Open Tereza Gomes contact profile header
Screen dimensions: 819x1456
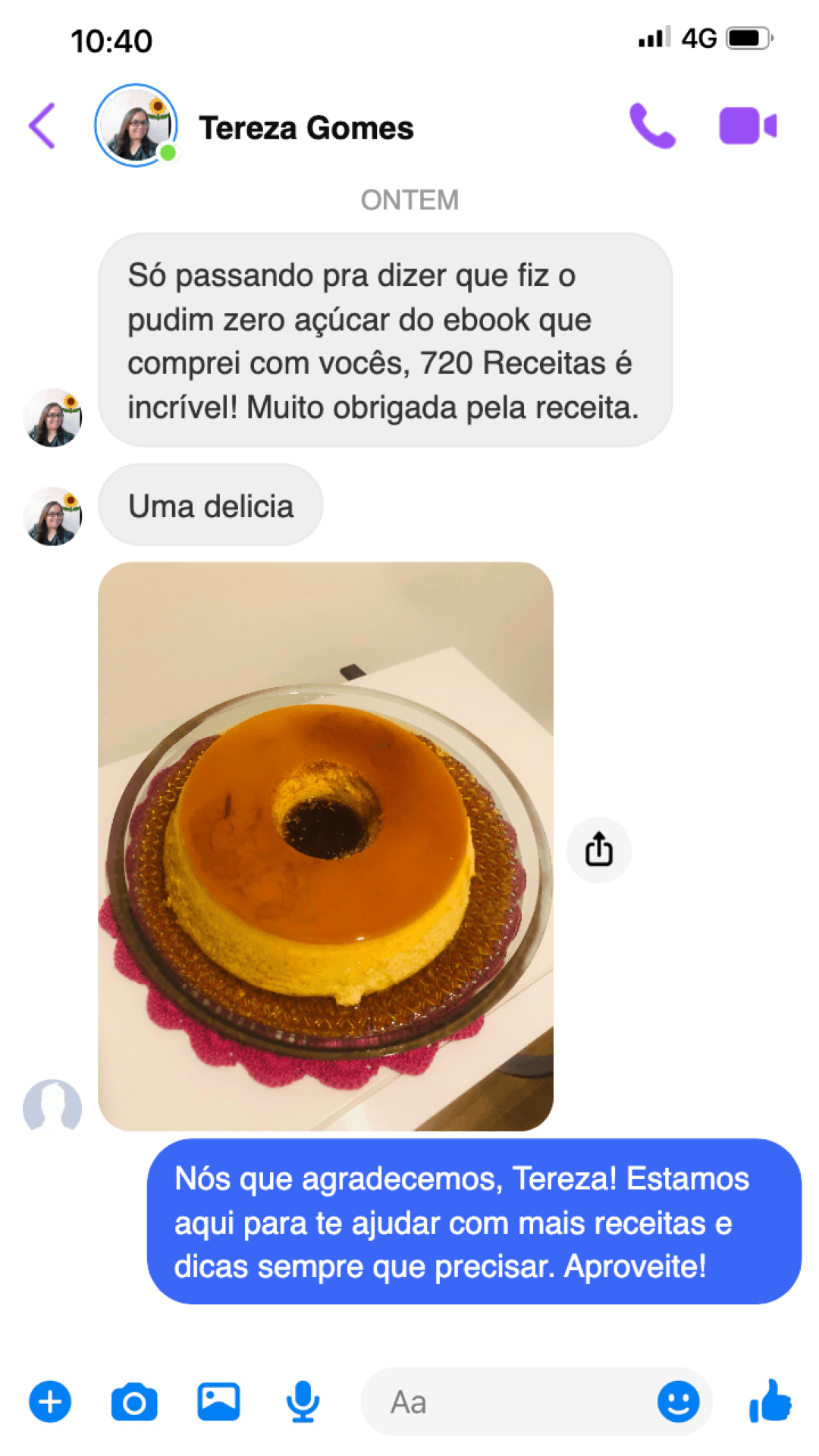(306, 127)
